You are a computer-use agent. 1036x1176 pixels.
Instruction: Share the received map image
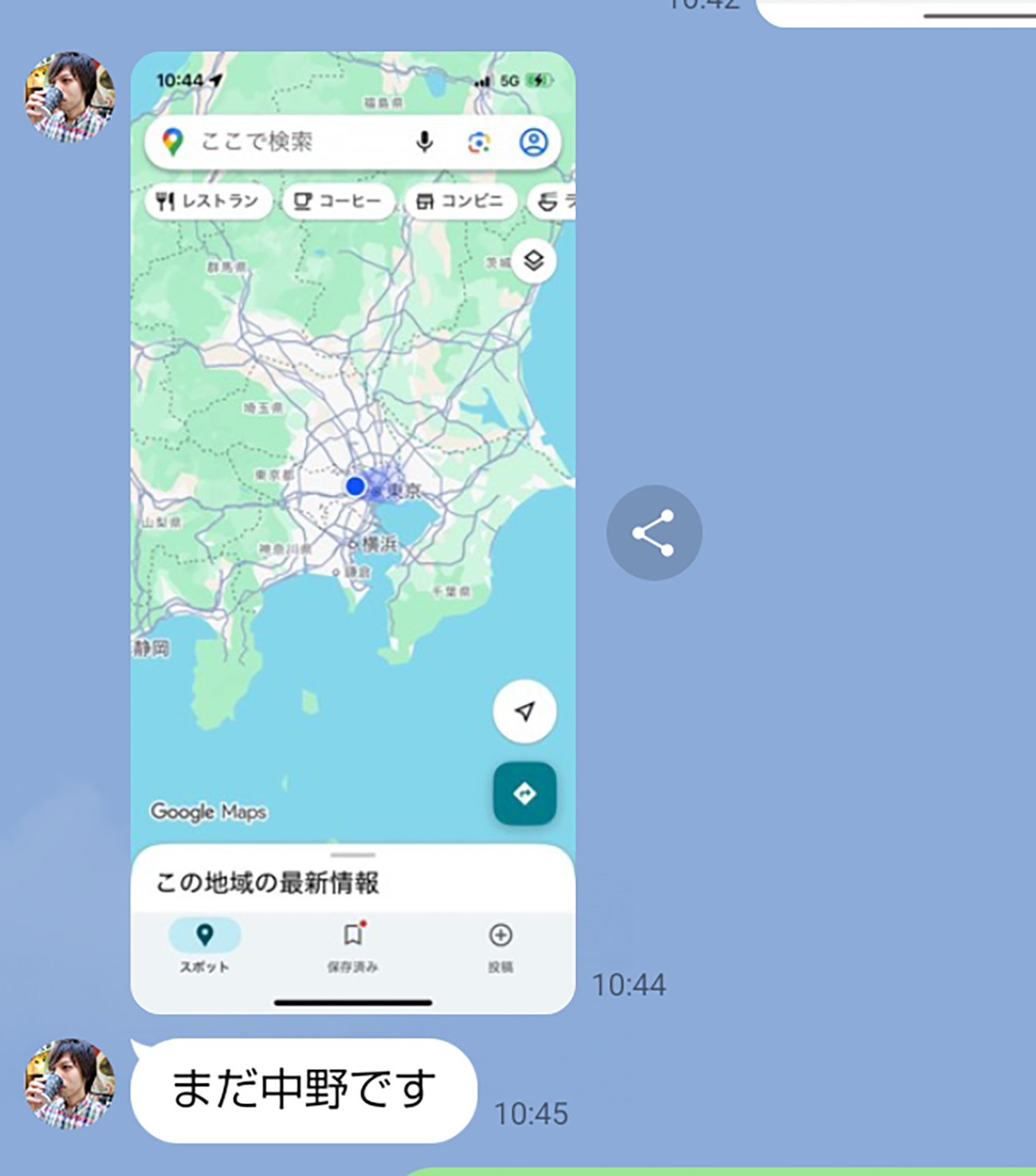[x=653, y=533]
